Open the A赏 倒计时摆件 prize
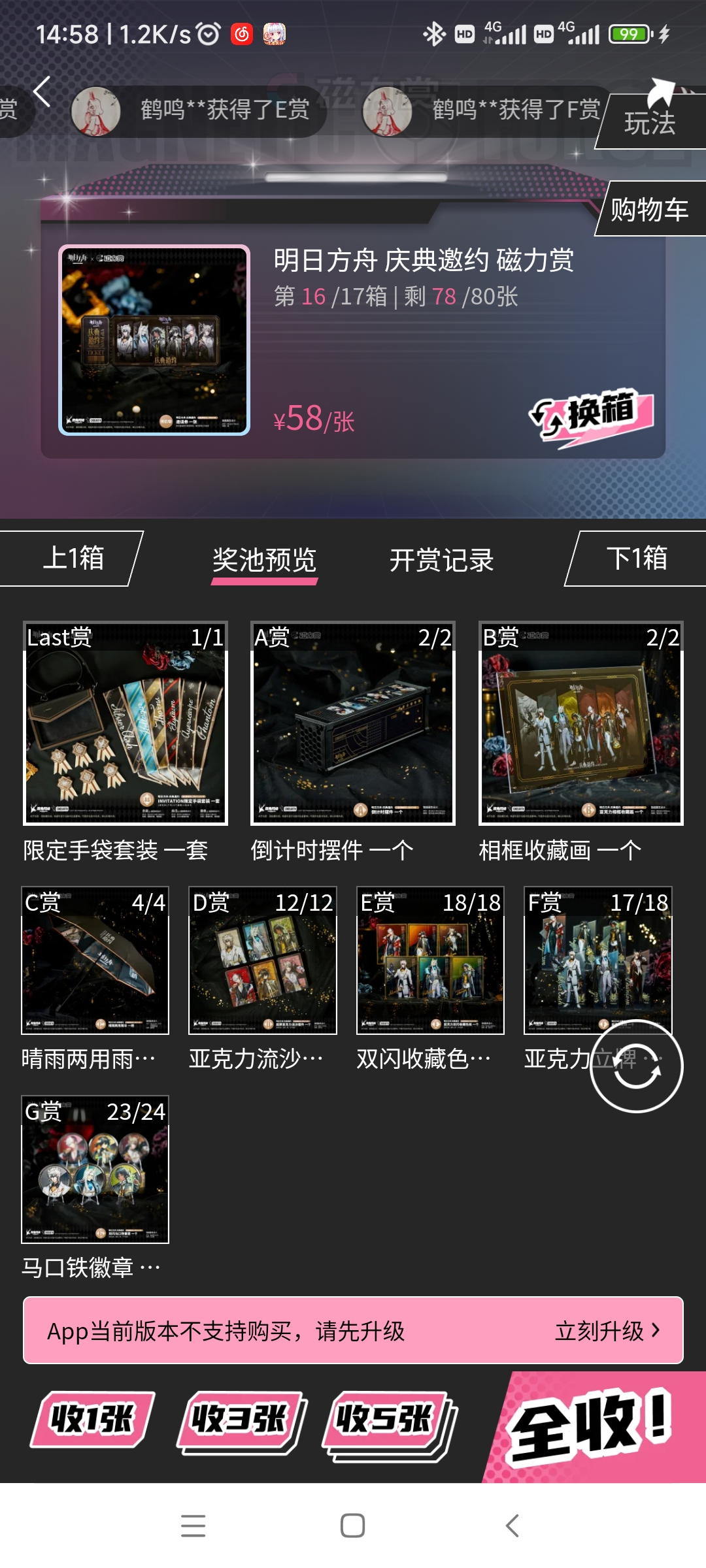This screenshot has width=706, height=1568. (x=353, y=723)
